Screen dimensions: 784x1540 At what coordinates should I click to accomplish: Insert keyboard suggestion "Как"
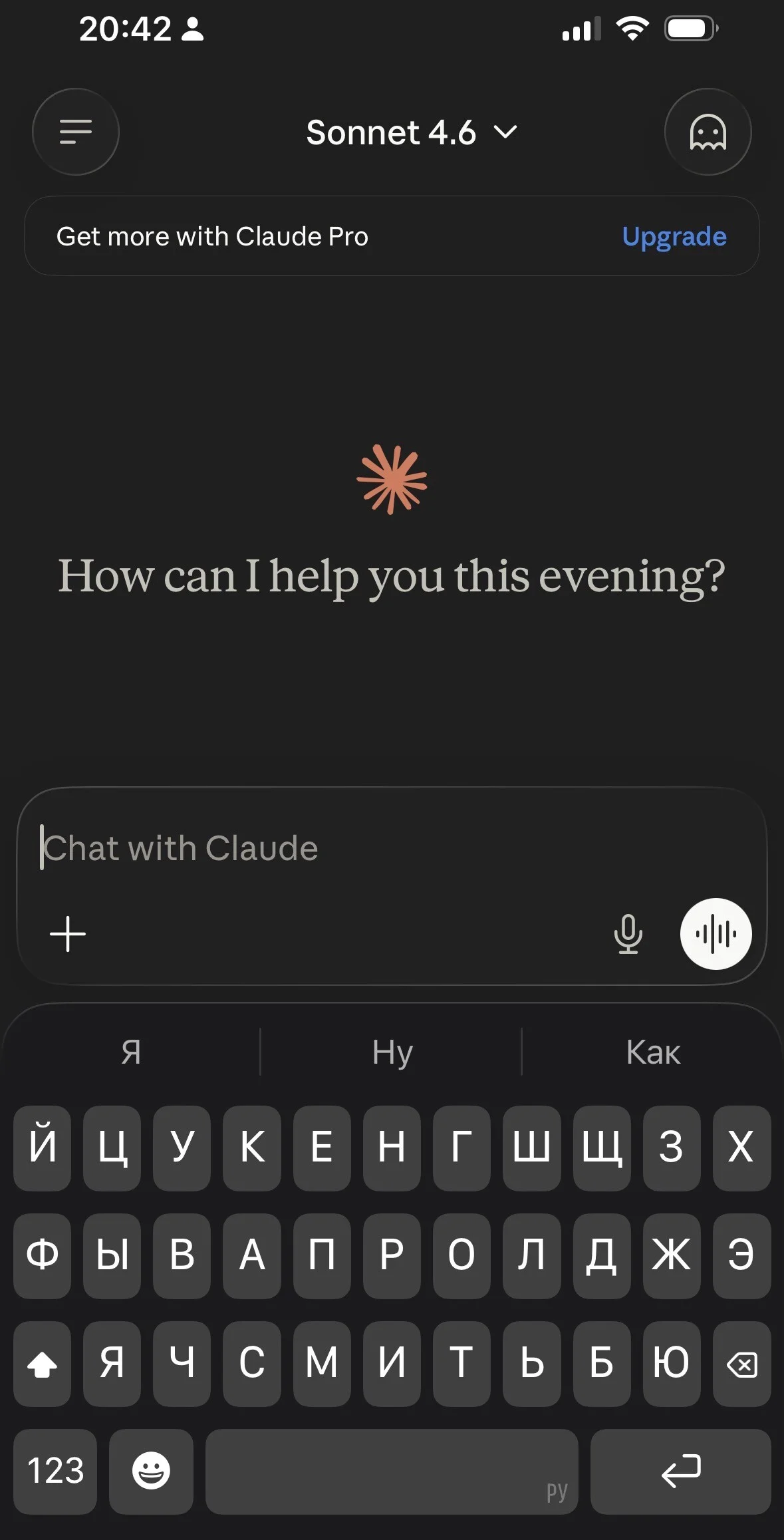[x=653, y=1052]
